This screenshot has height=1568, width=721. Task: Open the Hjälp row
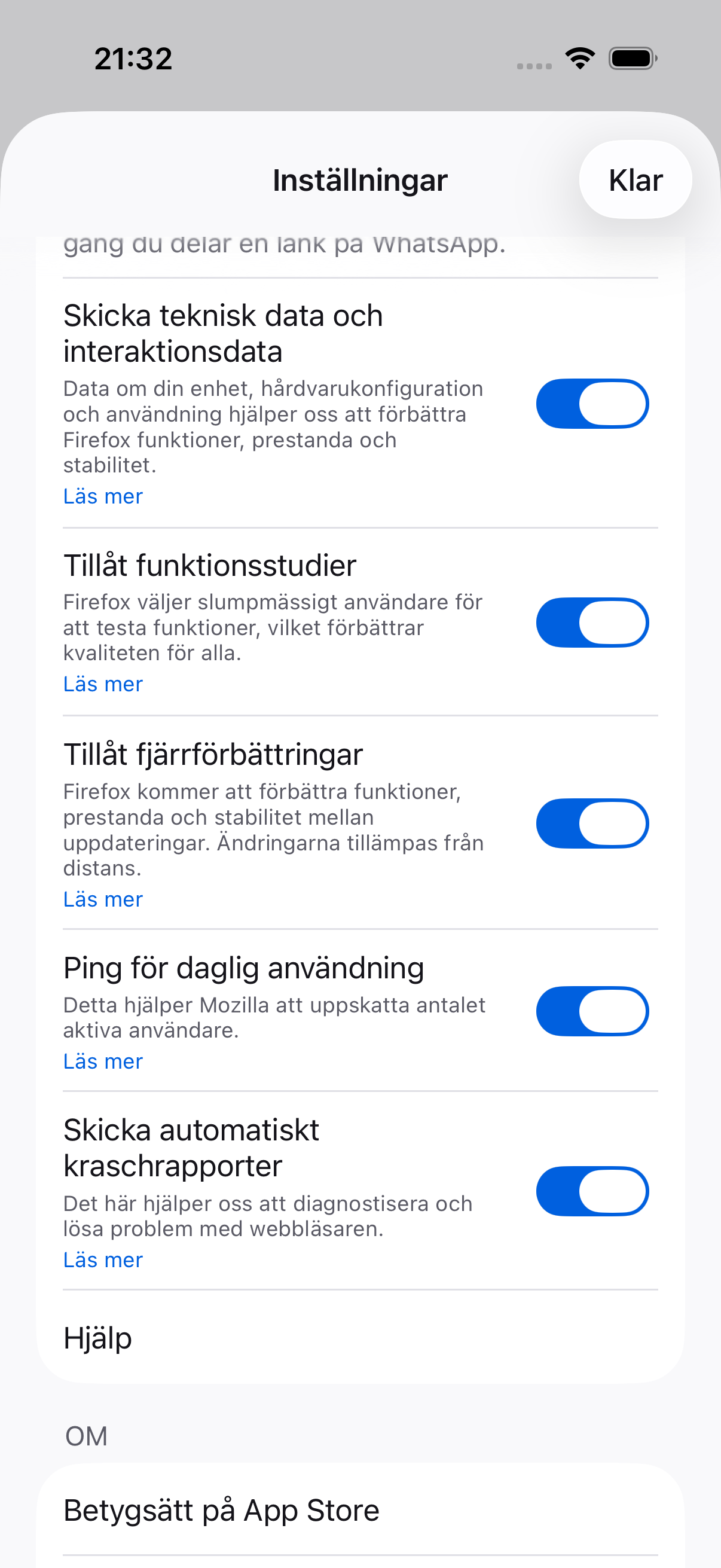(360, 1337)
